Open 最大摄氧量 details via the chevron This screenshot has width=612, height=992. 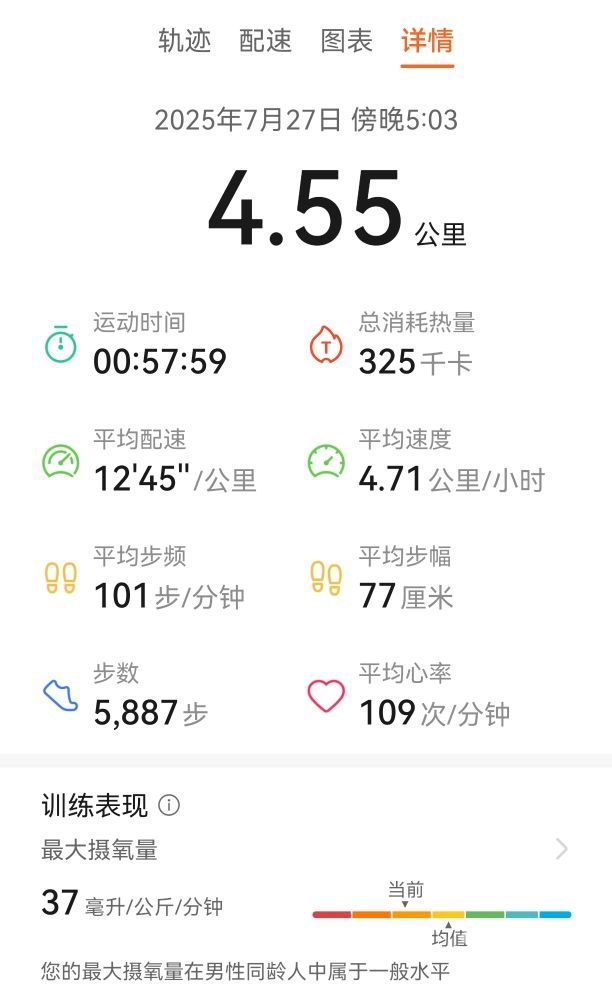[x=561, y=849]
